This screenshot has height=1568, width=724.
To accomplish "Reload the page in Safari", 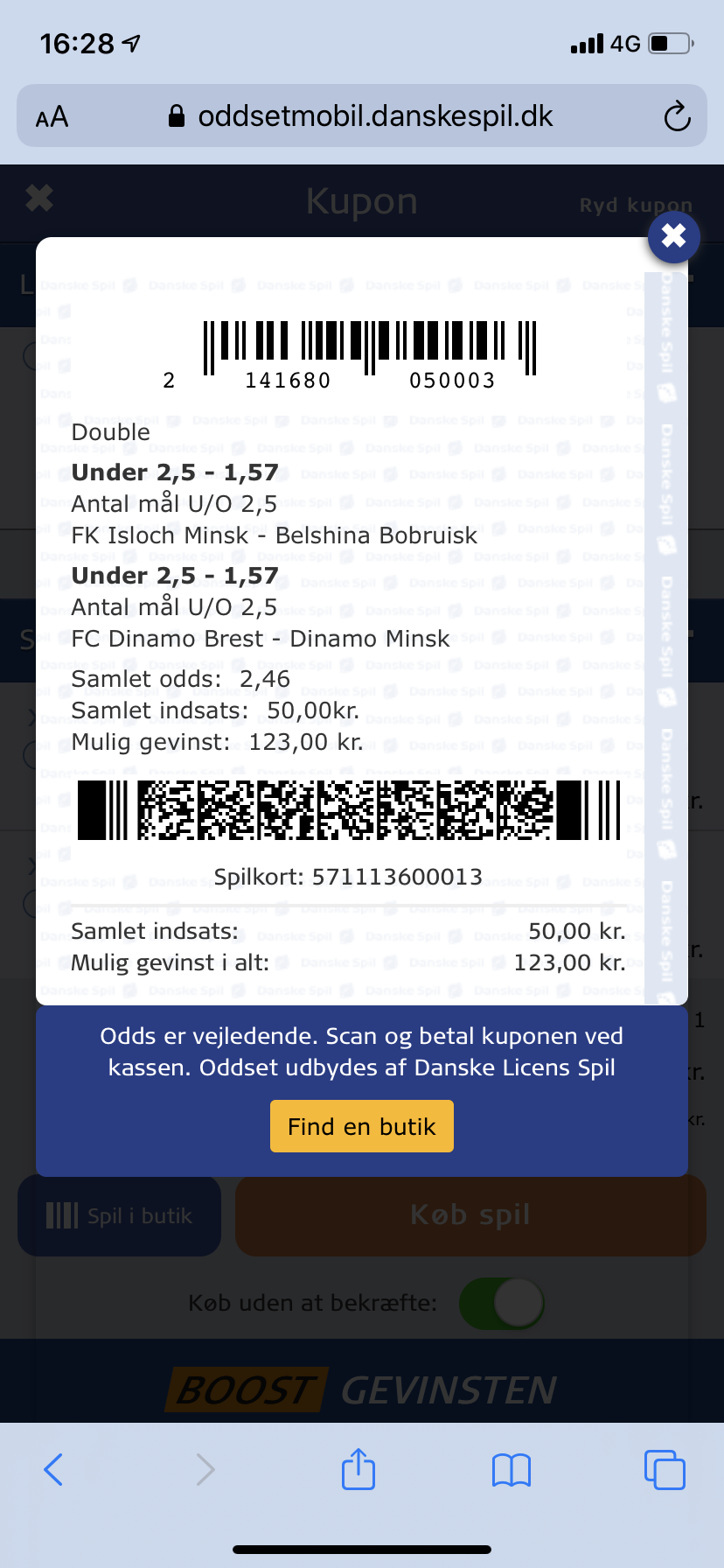I will [677, 116].
